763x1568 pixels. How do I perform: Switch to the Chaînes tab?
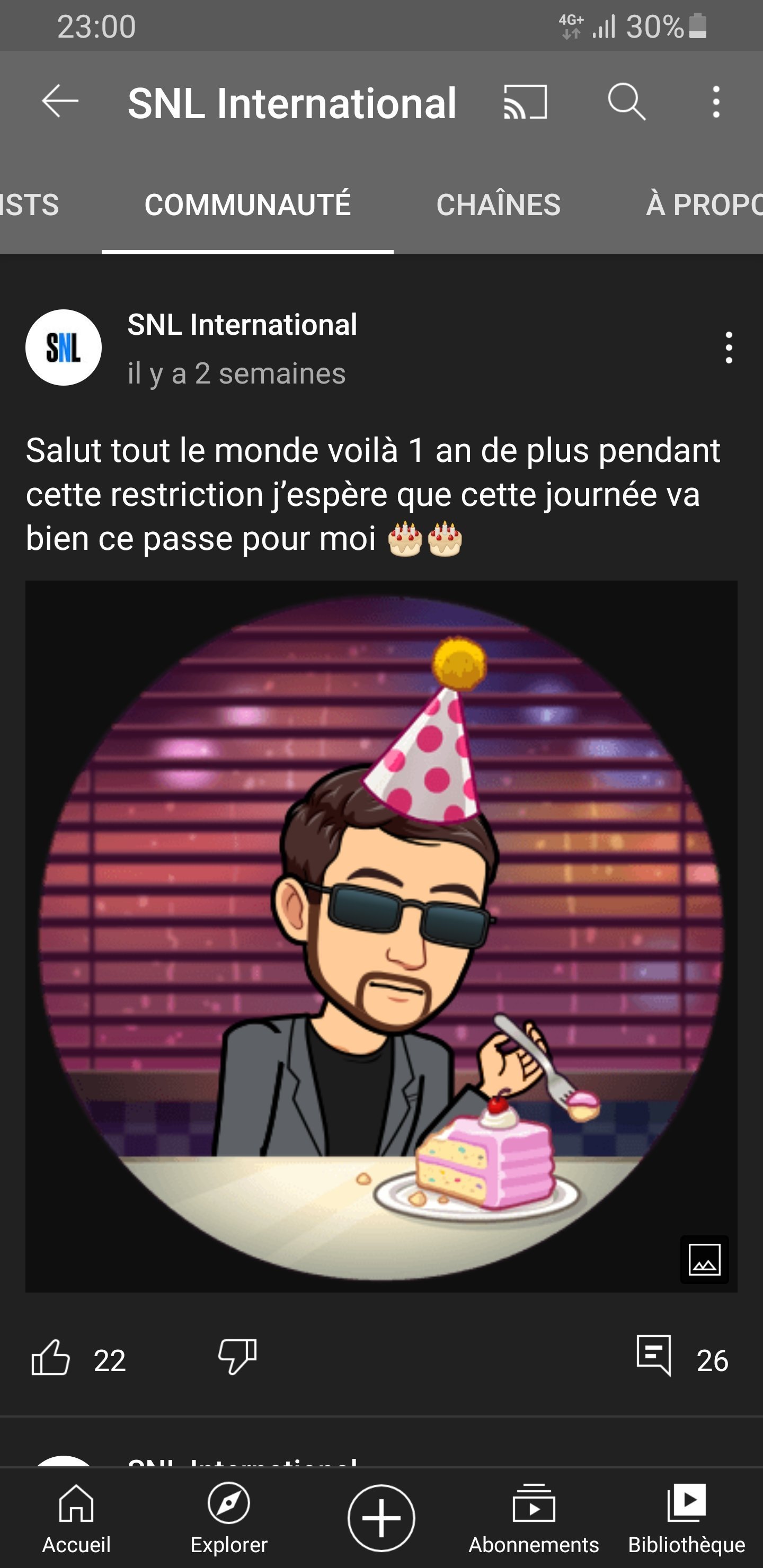498,204
